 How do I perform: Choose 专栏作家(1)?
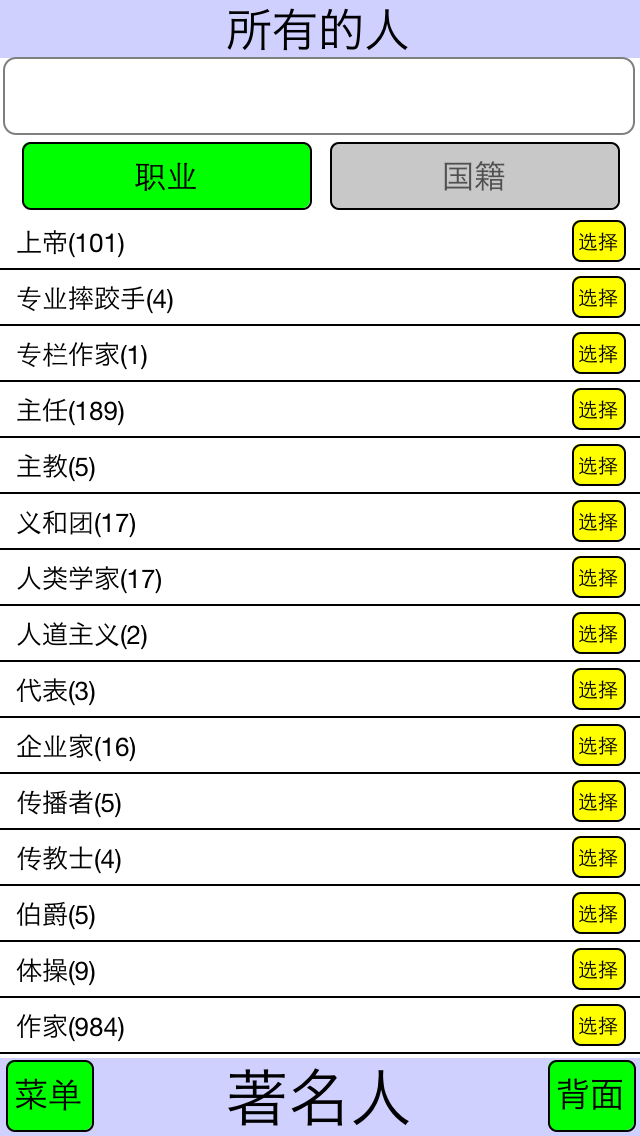click(x=599, y=354)
